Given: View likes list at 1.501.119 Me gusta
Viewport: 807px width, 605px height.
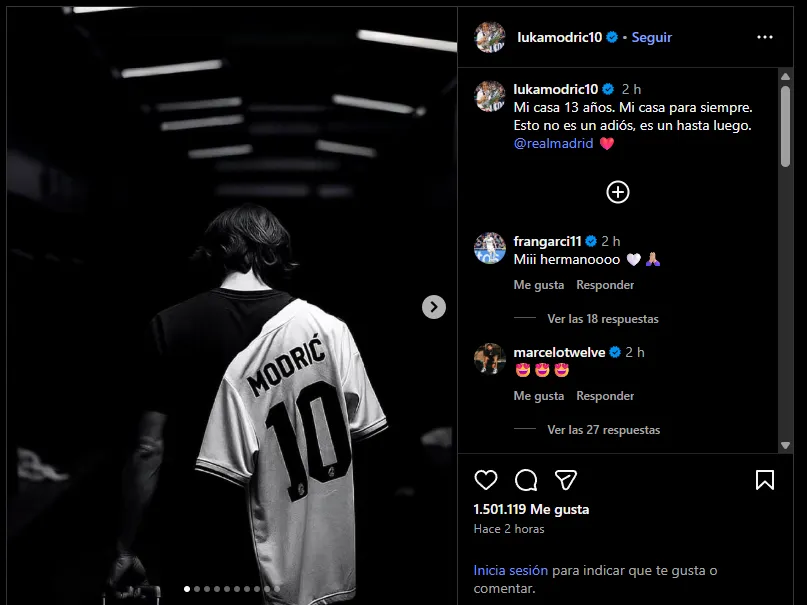Looking at the screenshot, I should (531, 509).
